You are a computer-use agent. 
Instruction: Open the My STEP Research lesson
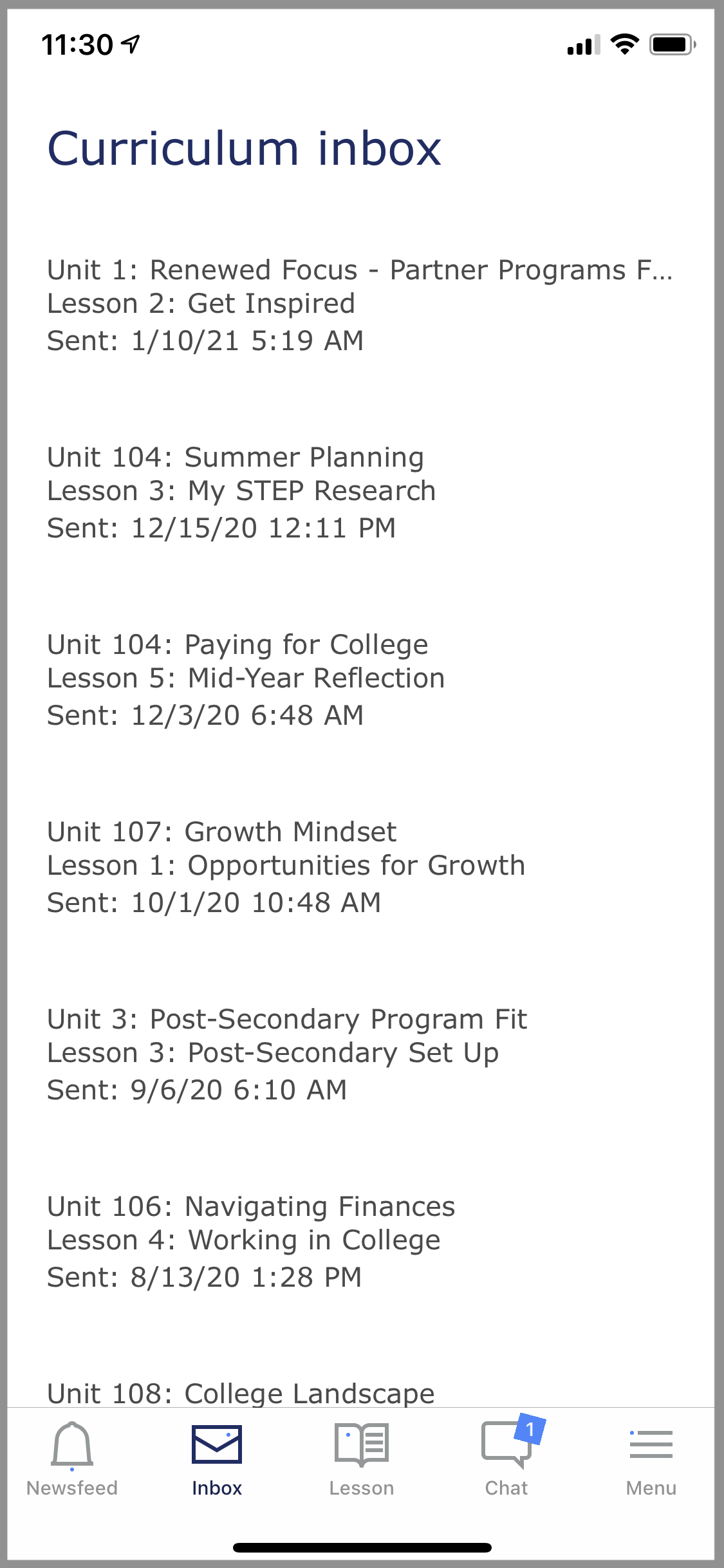click(360, 492)
